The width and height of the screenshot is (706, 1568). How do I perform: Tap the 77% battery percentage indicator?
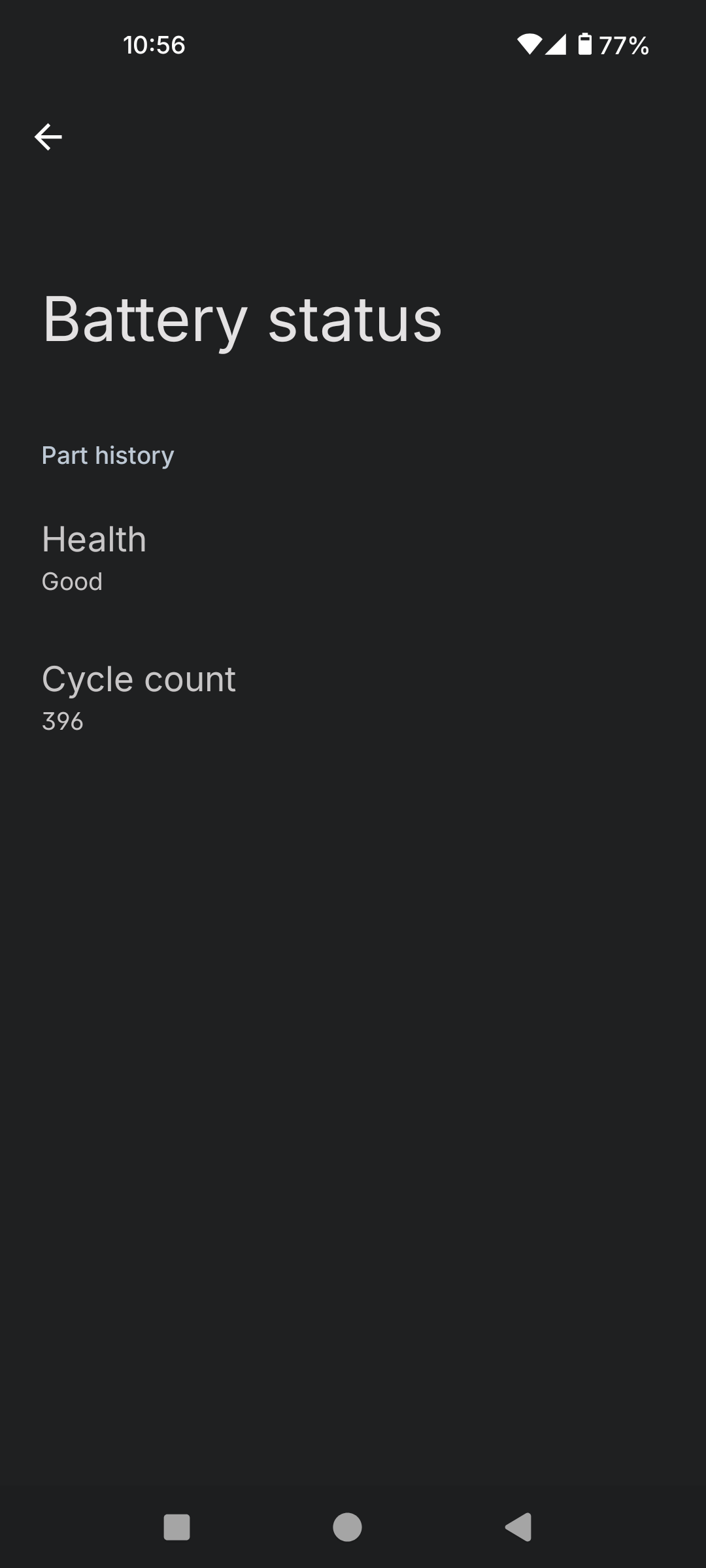(x=622, y=45)
